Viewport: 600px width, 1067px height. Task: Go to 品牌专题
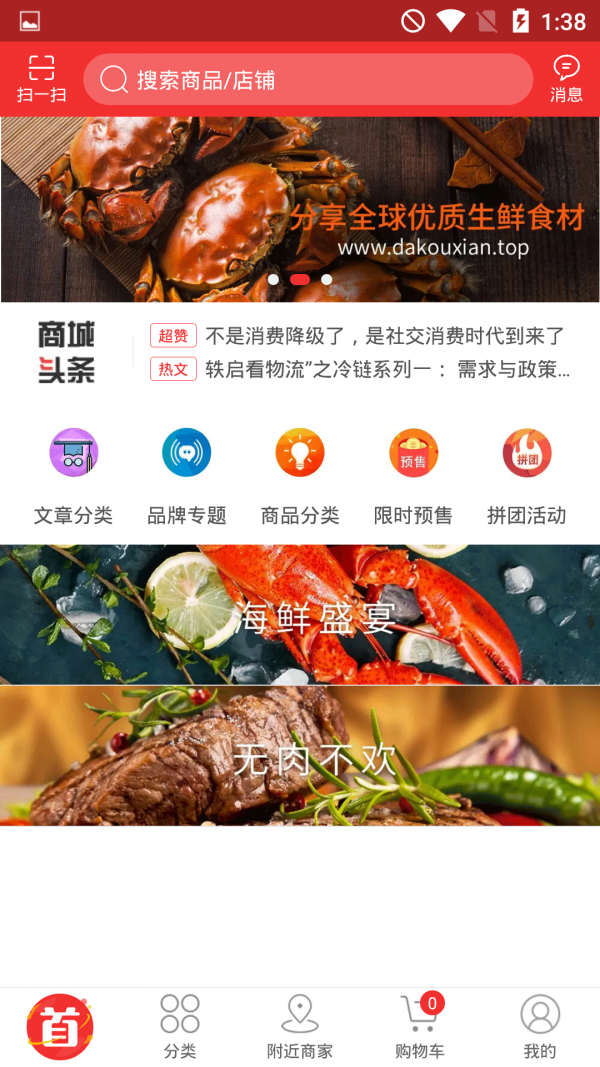click(x=187, y=473)
